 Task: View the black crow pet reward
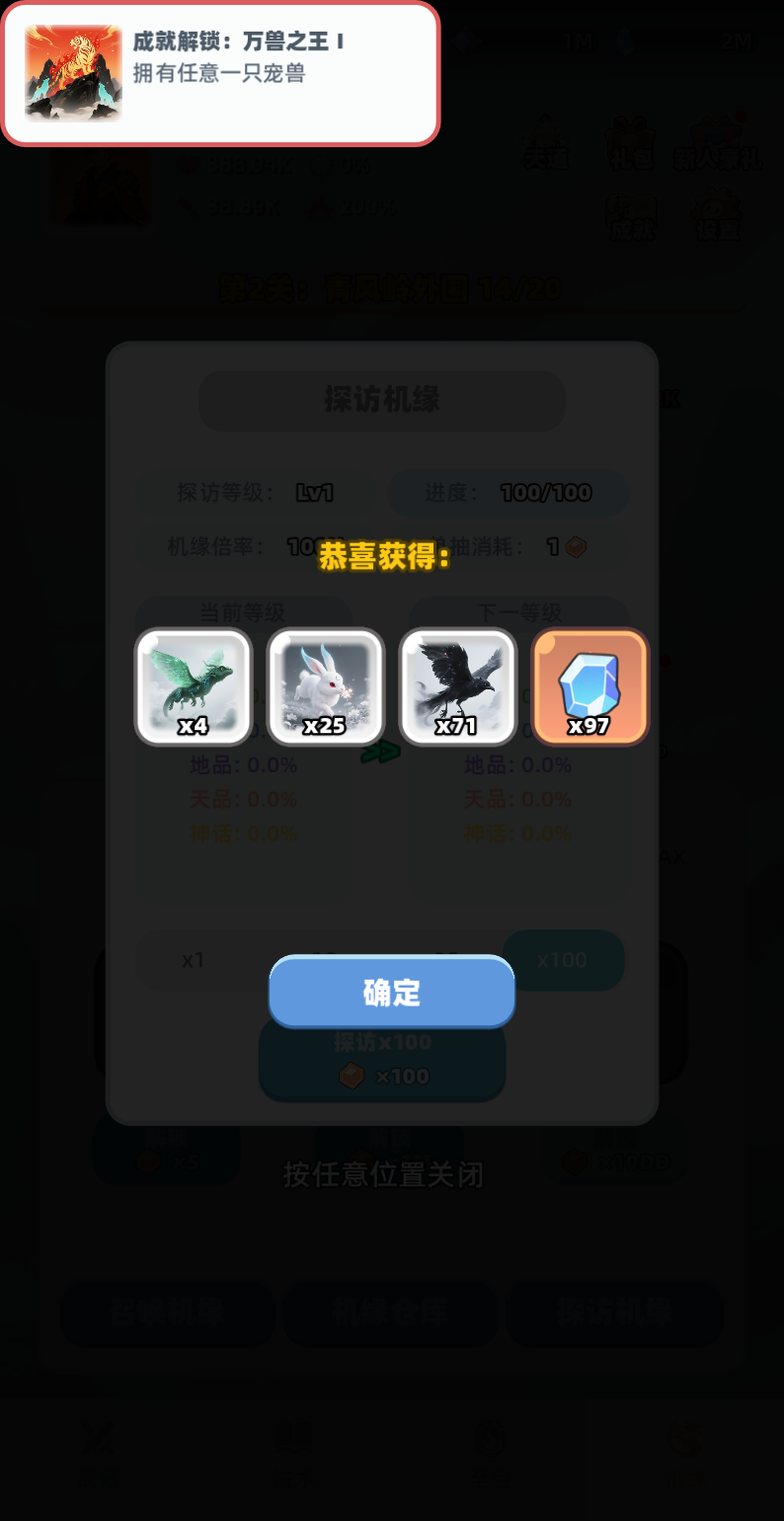[x=457, y=686]
